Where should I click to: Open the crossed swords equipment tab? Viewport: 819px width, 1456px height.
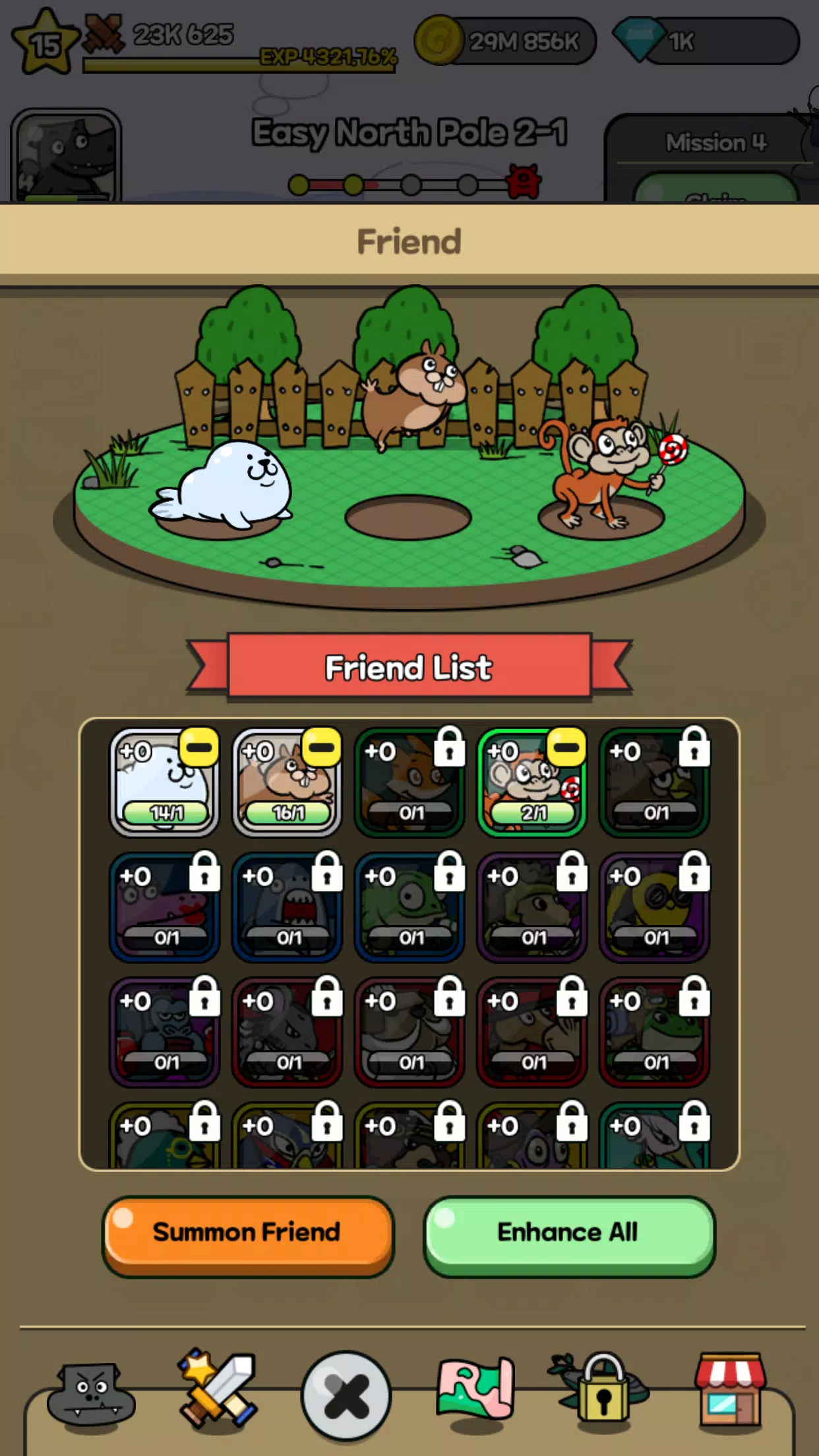218,1390
